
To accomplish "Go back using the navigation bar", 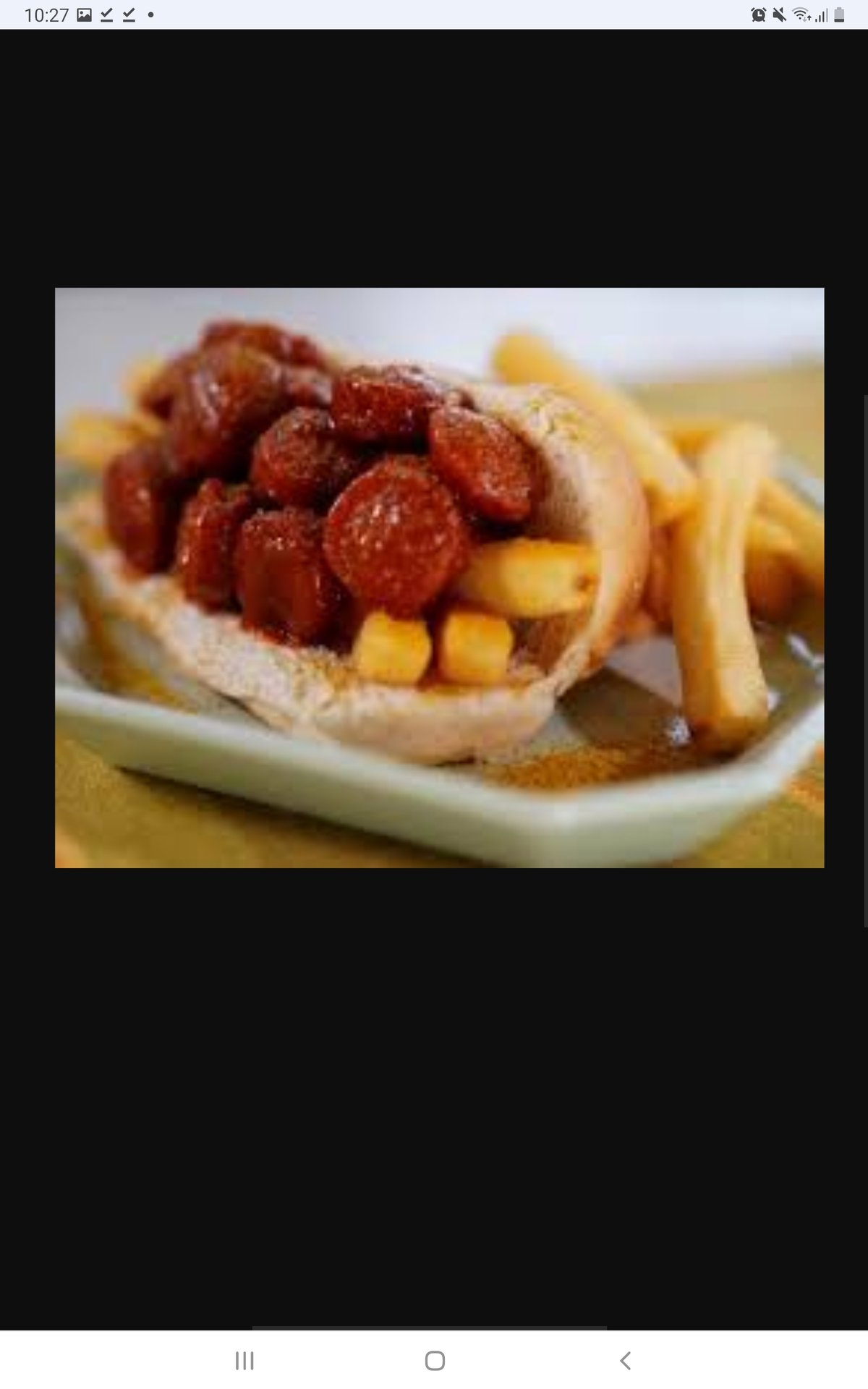I will [x=626, y=1360].
